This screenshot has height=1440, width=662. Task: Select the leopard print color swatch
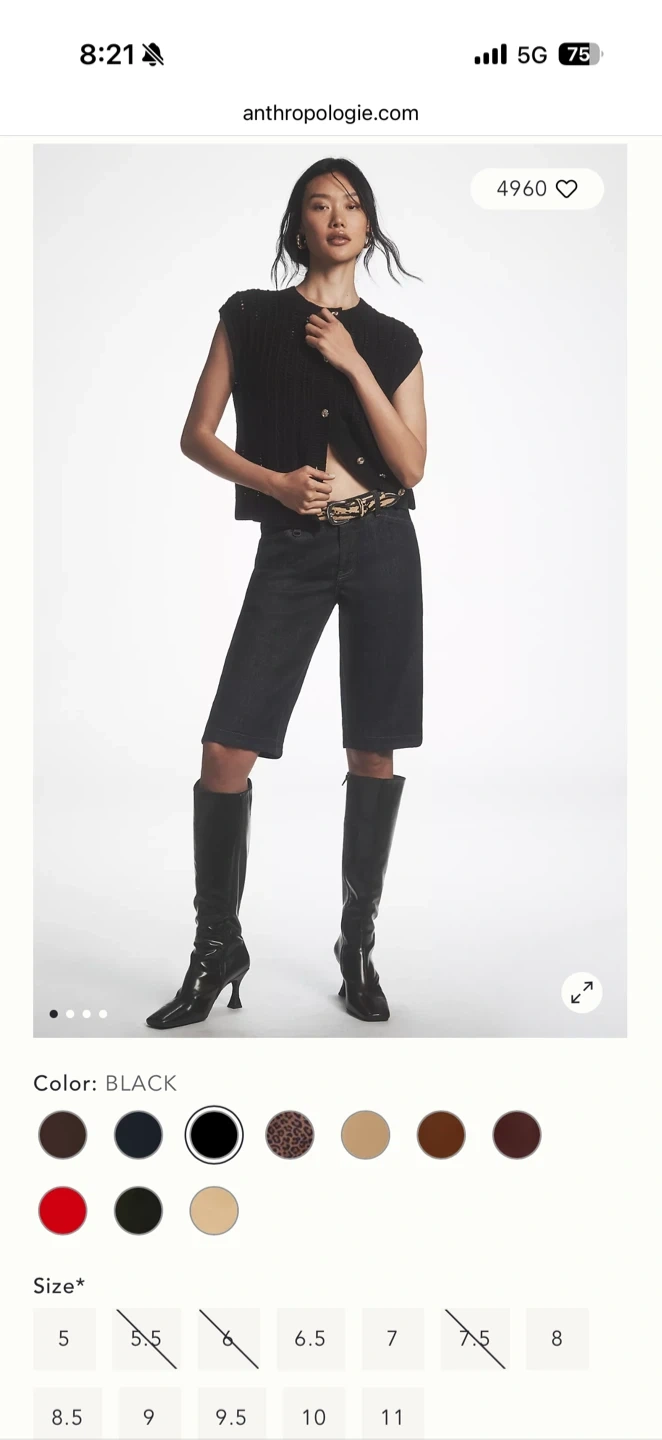tap(290, 1135)
